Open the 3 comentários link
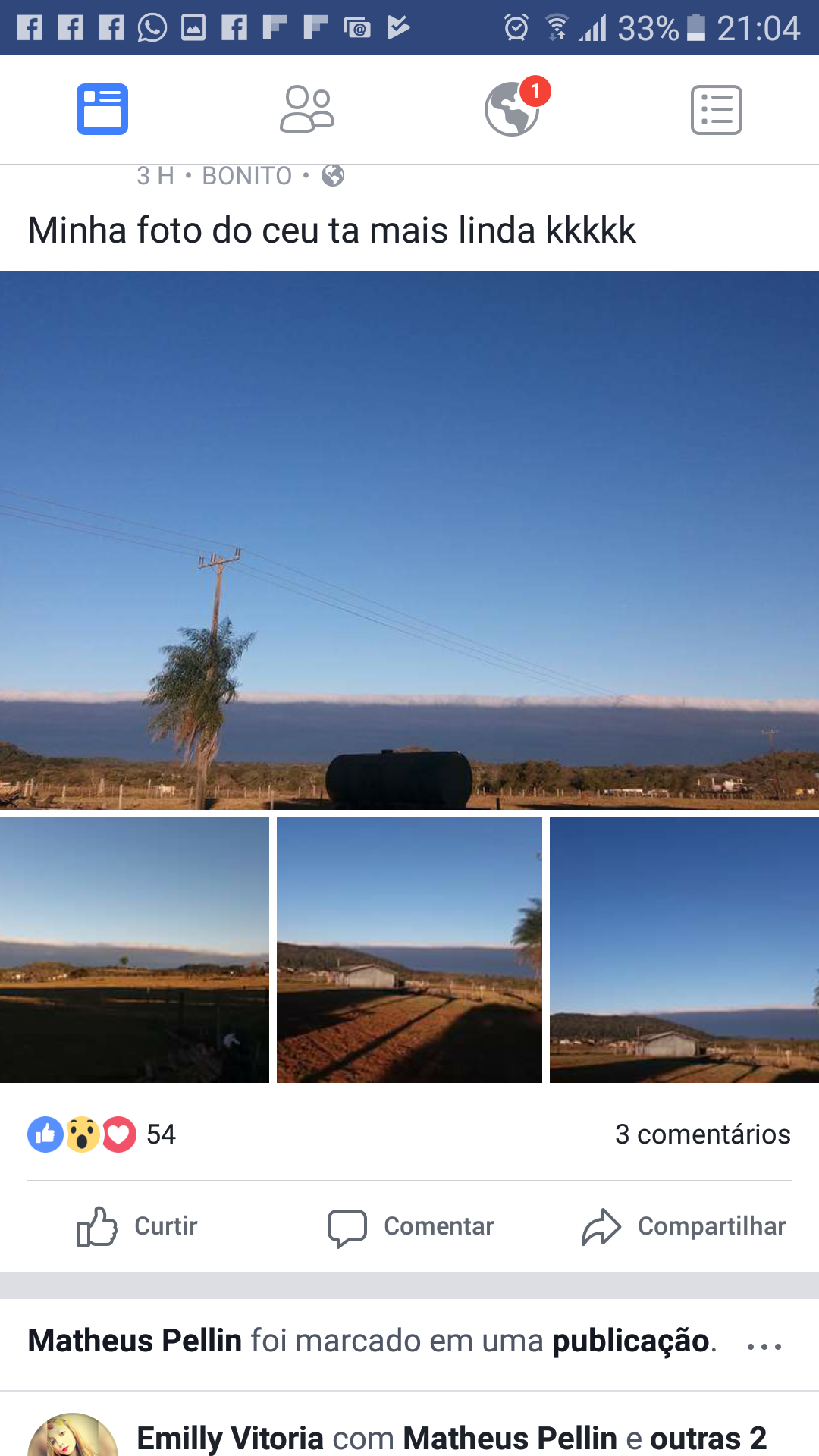 [x=703, y=1134]
